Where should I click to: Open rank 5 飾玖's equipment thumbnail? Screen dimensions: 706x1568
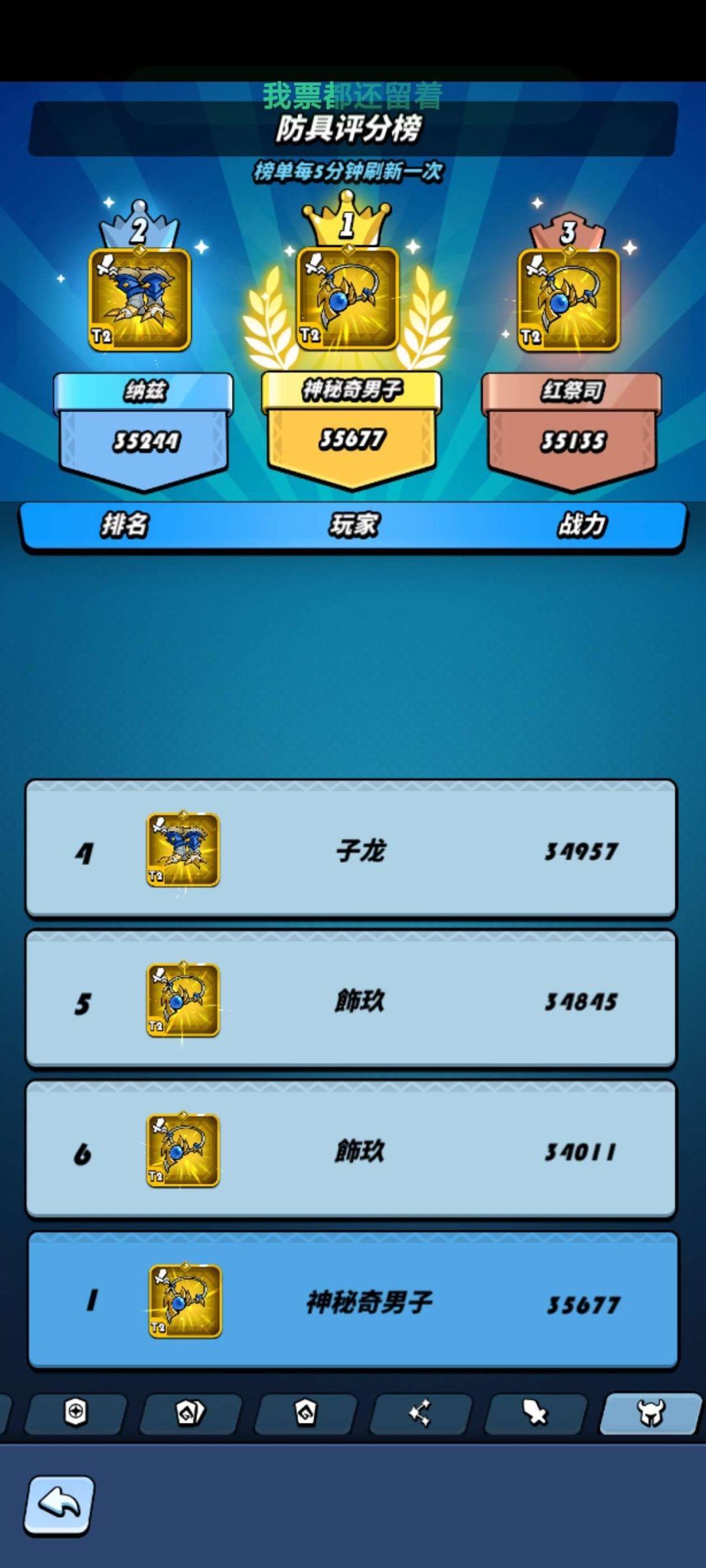[184, 998]
